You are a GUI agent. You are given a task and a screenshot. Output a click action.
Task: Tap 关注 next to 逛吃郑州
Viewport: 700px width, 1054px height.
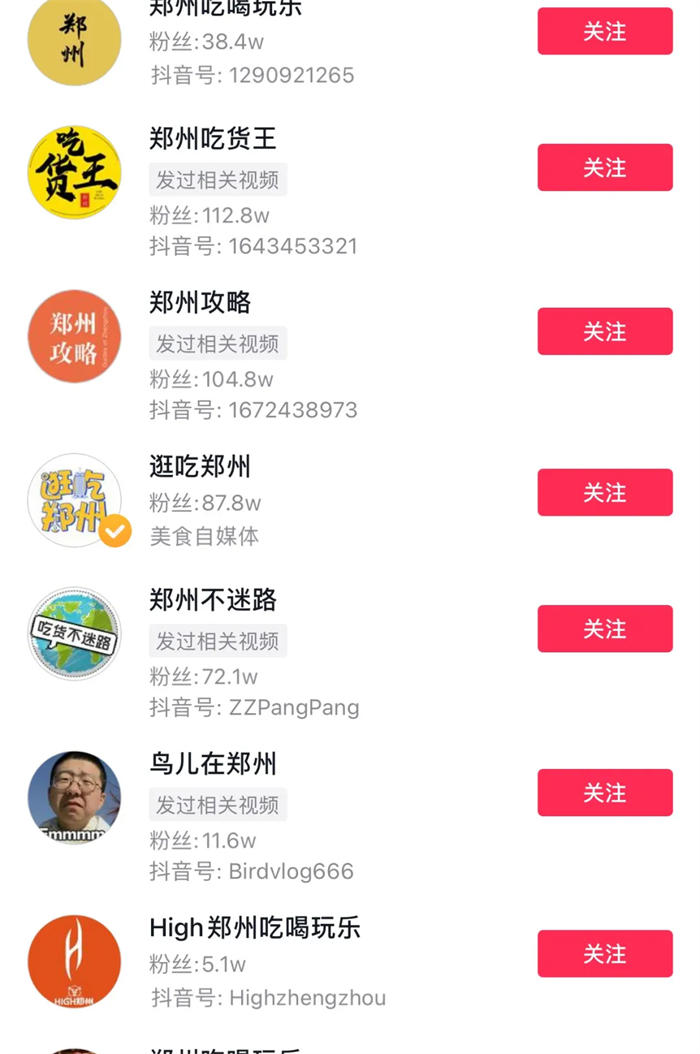click(x=605, y=493)
